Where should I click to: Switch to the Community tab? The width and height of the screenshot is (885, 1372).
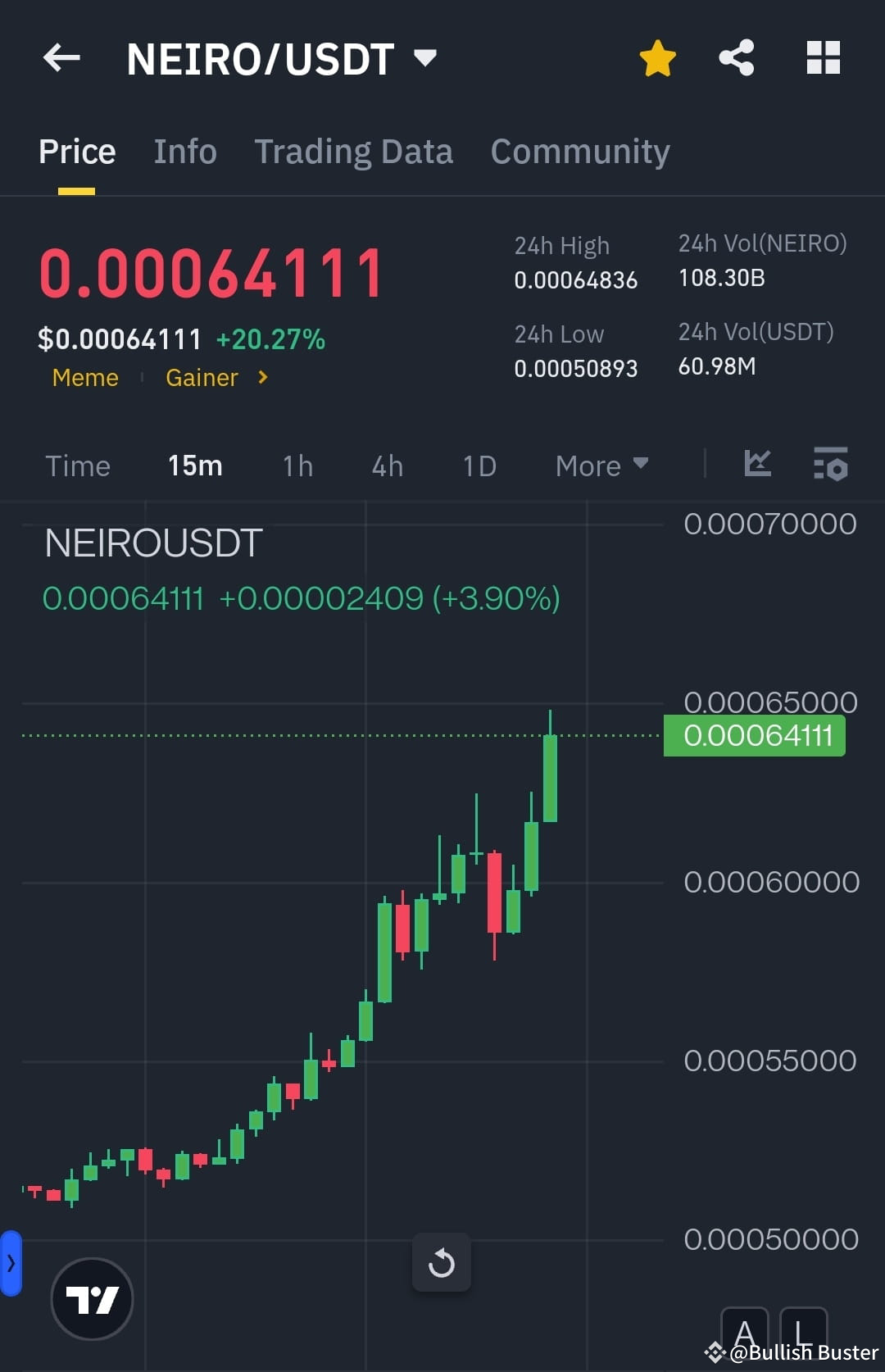[x=579, y=151]
